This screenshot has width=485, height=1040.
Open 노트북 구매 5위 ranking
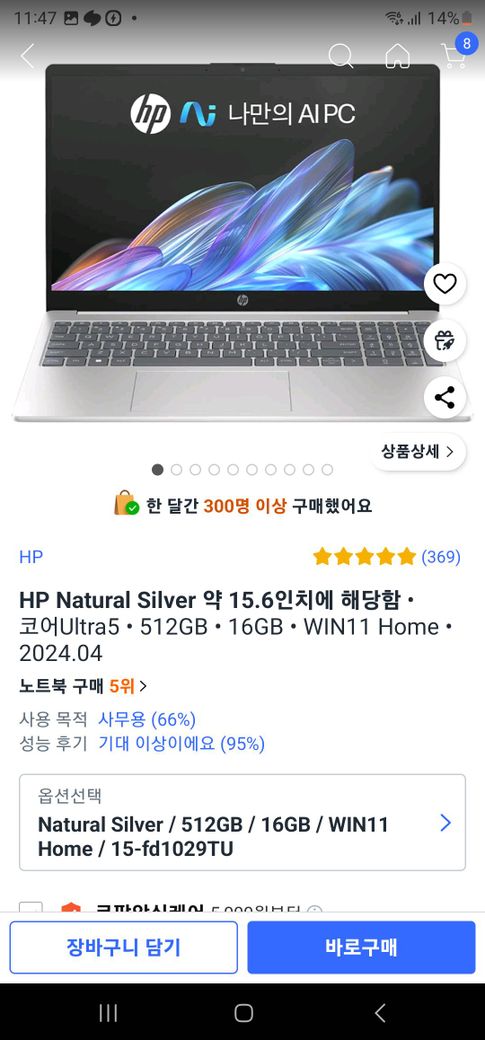[83, 686]
